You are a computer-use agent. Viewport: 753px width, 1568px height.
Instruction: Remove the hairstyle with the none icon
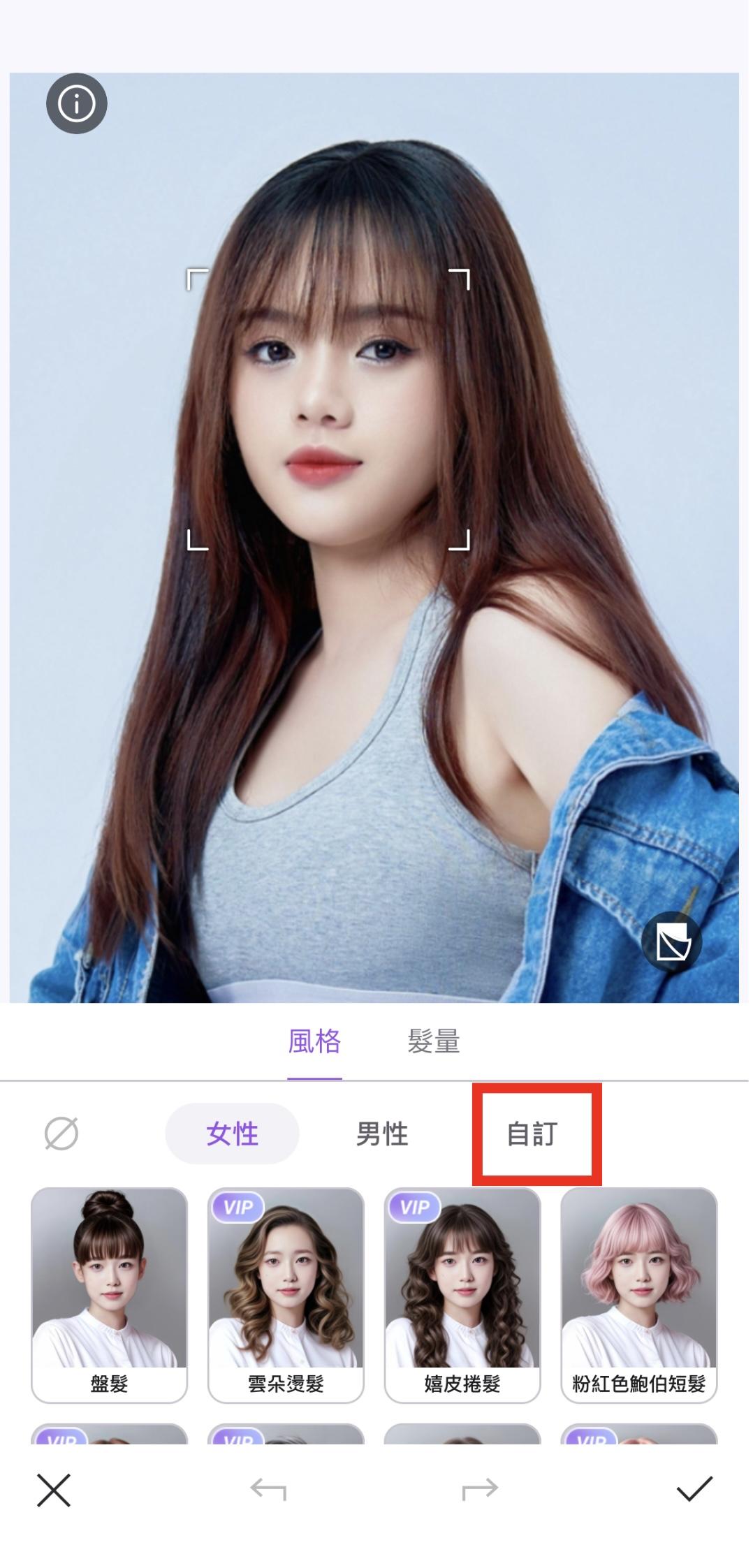[x=61, y=1133]
